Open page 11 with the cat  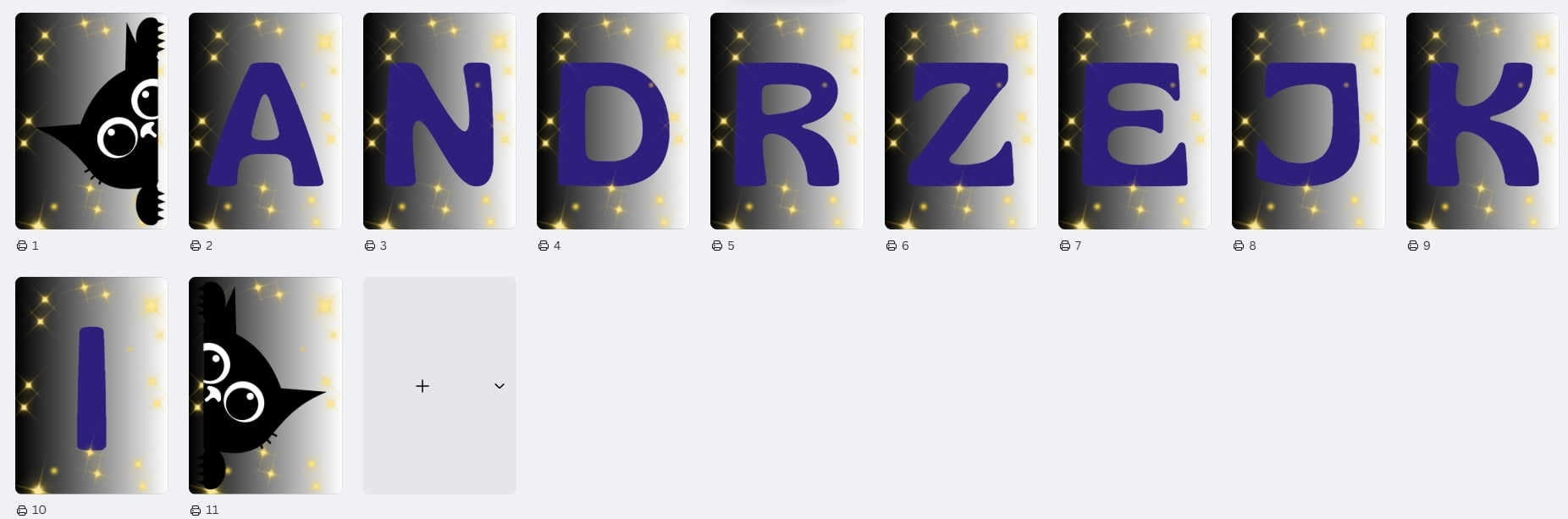pyautogui.click(x=265, y=385)
